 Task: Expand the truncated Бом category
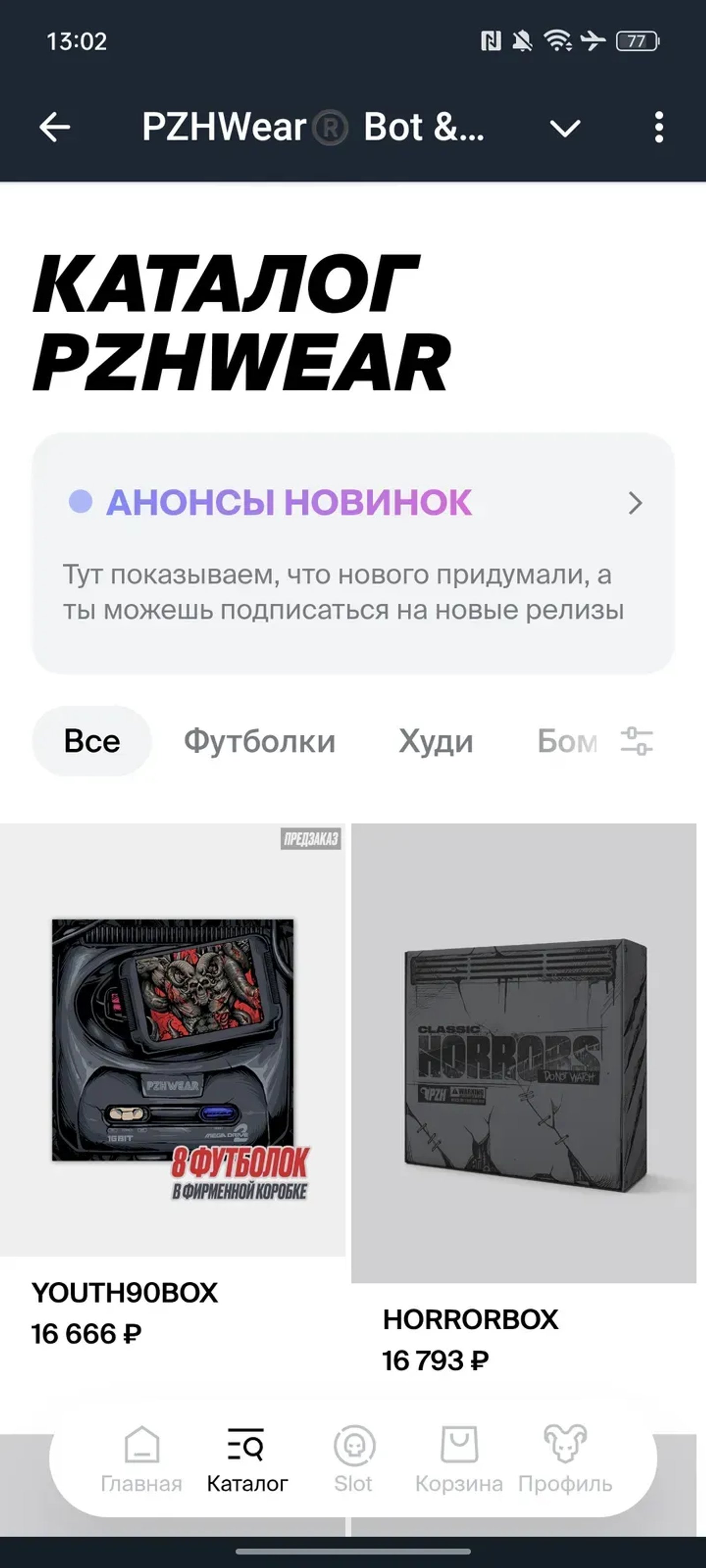(x=569, y=740)
